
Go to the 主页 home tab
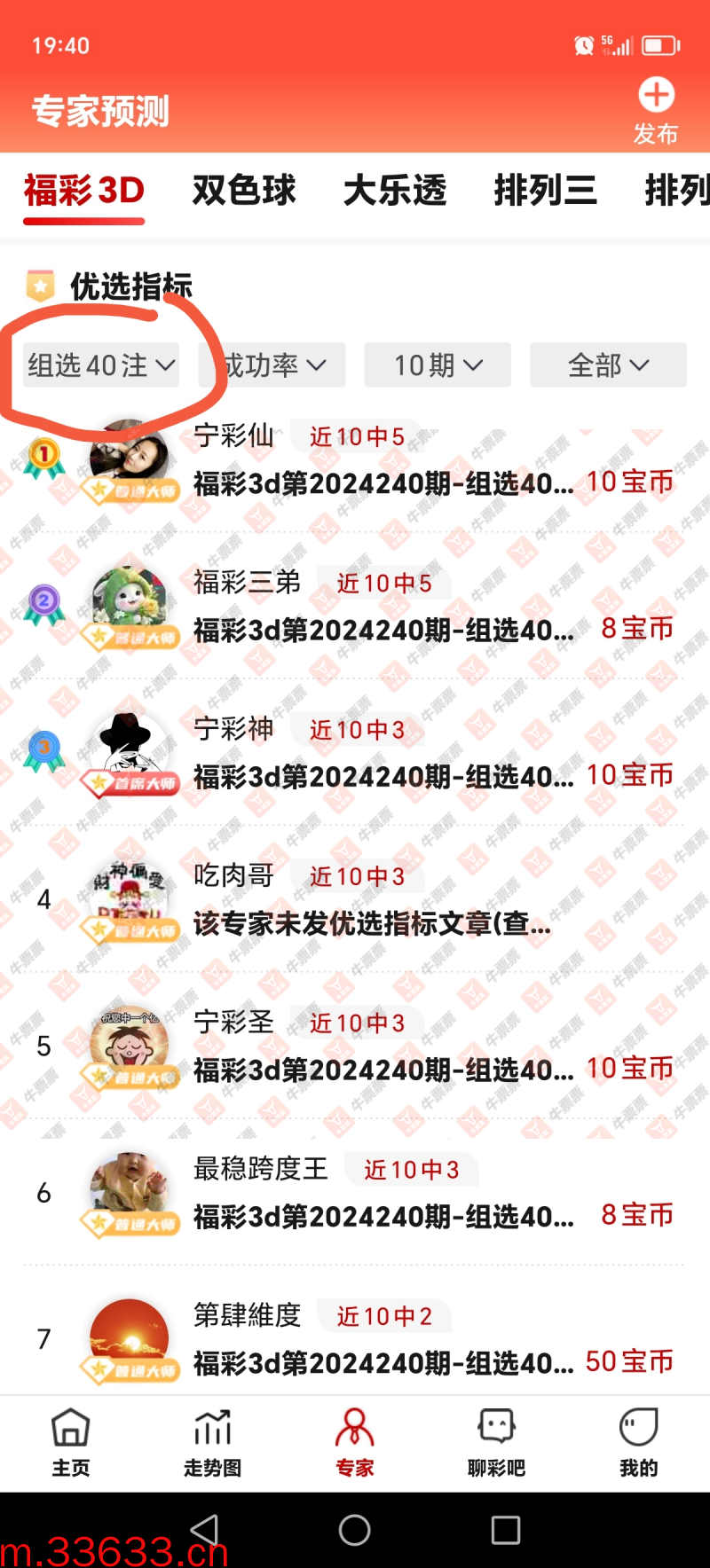(71, 1443)
